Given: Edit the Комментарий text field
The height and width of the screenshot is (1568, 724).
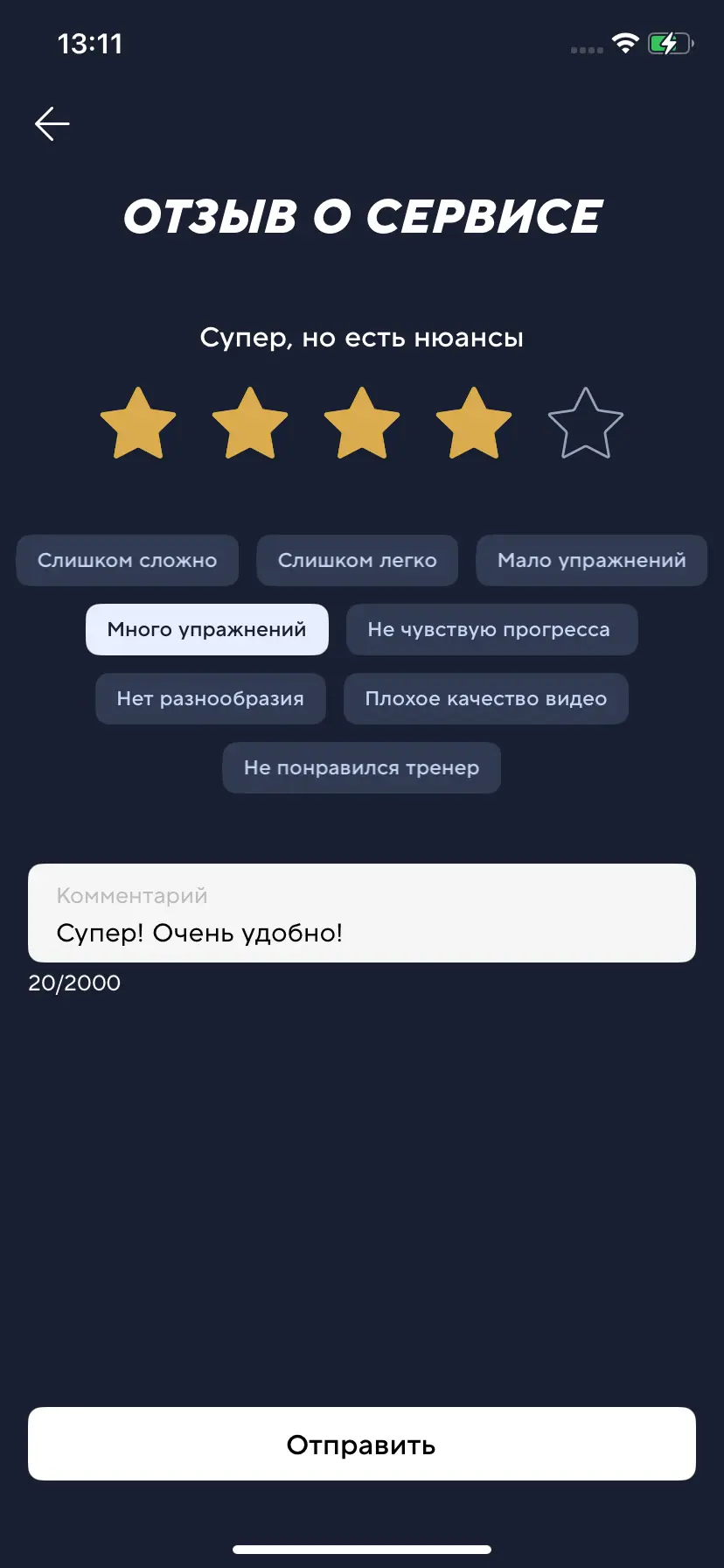Looking at the screenshot, I should (362, 931).
